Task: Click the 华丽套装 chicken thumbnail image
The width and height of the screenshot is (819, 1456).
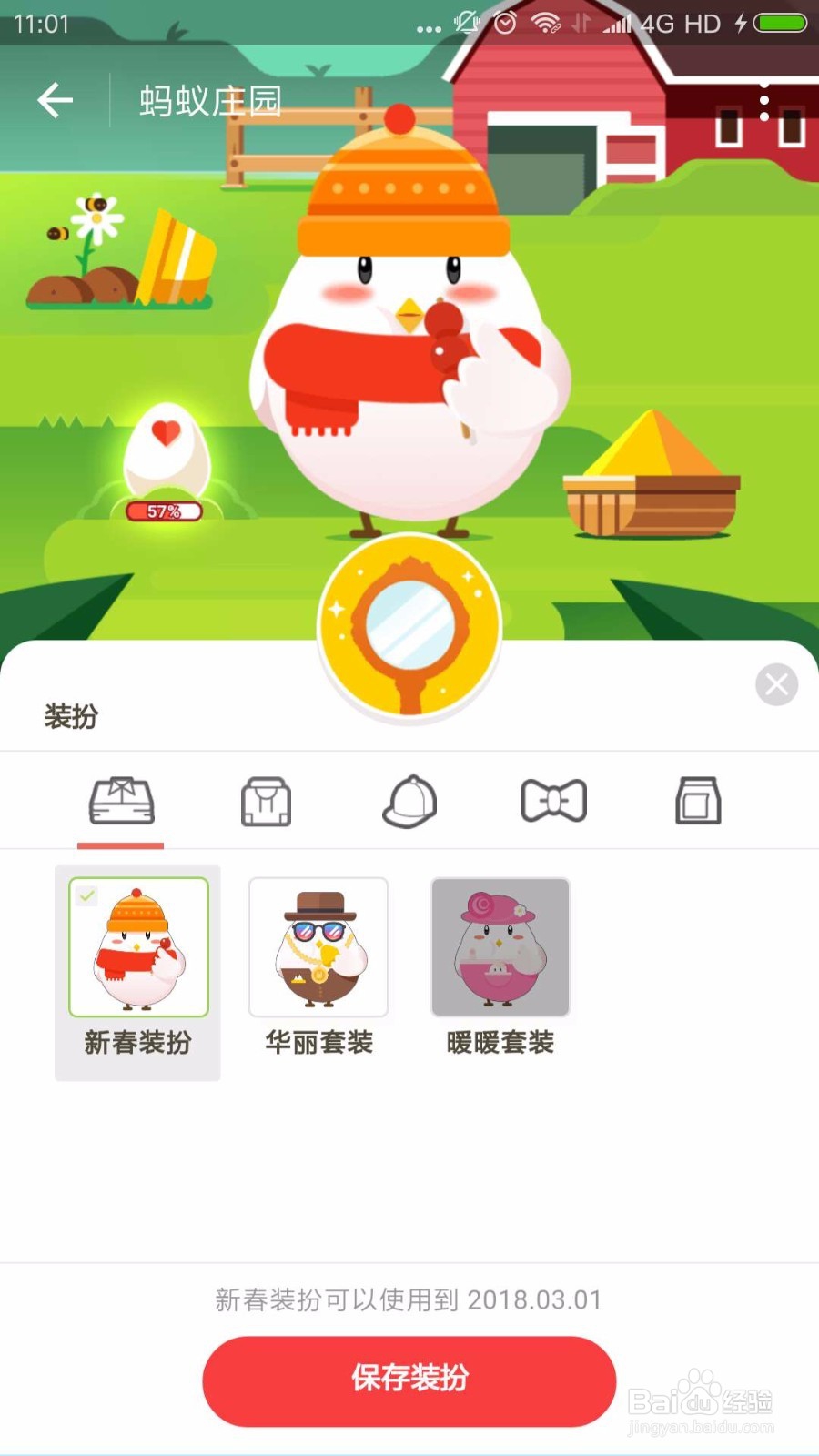Action: (318, 948)
